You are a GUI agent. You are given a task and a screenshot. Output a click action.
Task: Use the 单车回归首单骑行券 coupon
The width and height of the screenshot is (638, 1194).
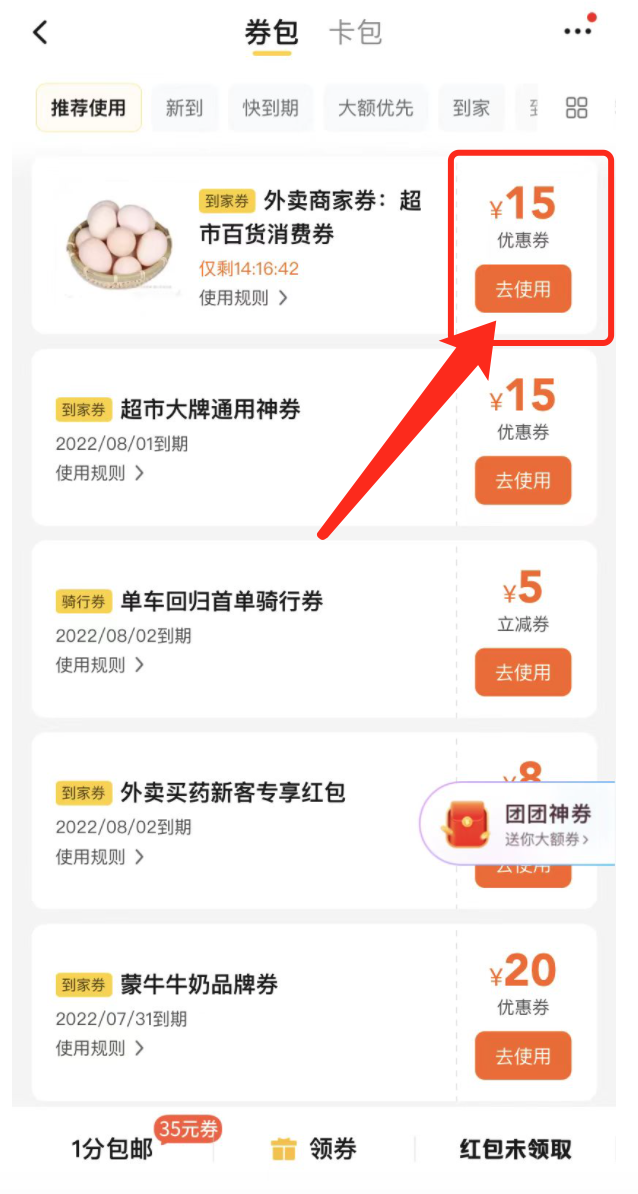tap(523, 673)
